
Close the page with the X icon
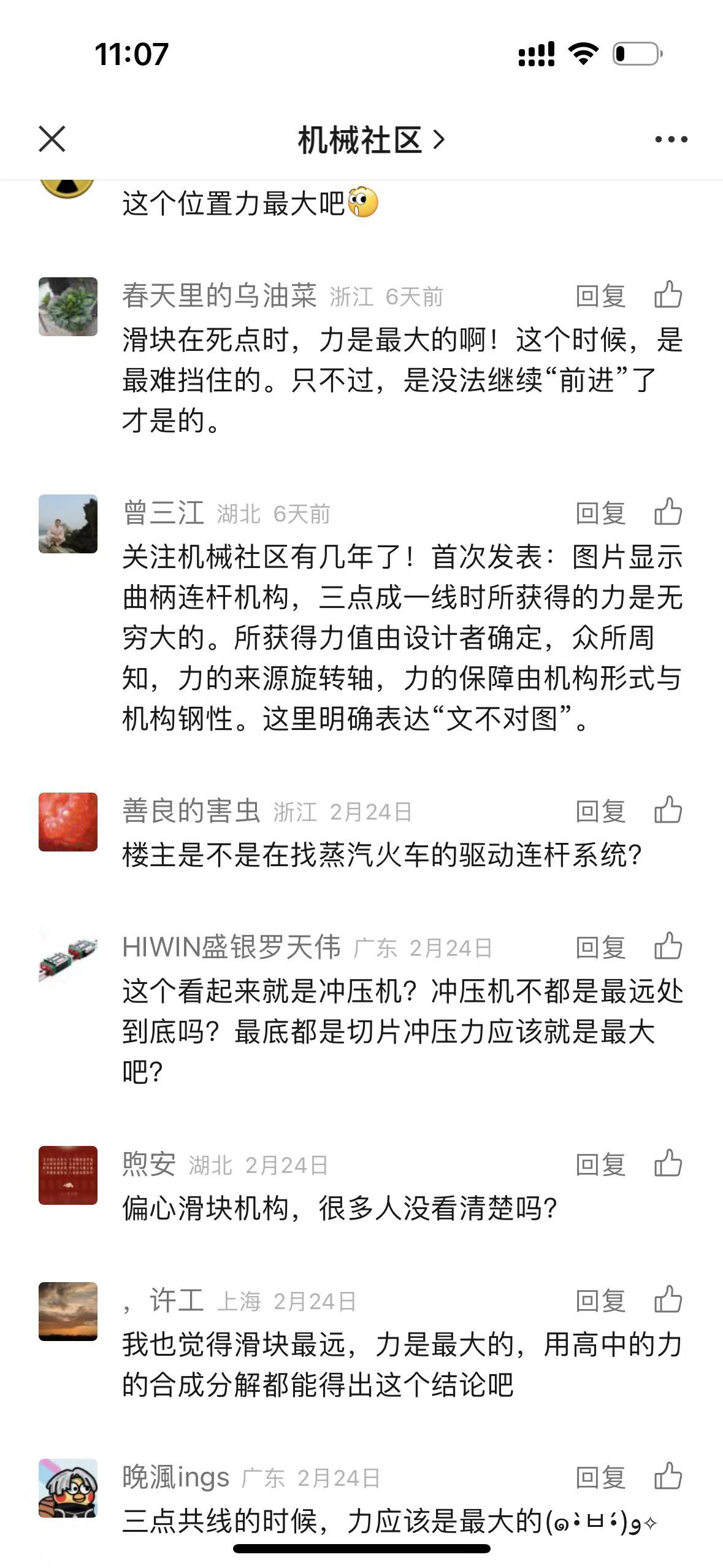[52, 139]
